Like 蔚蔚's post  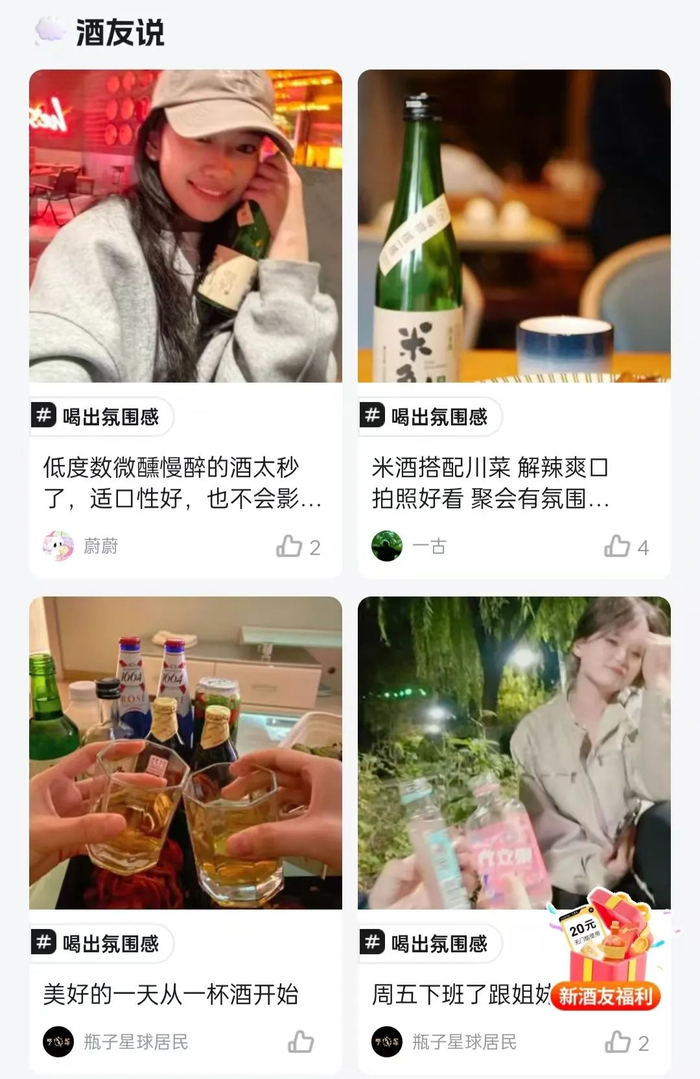(x=290, y=546)
